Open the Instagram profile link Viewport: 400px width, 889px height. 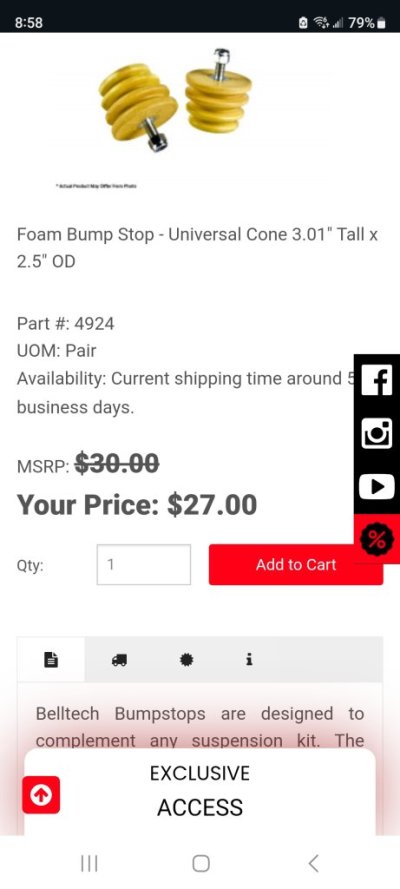pyautogui.click(x=377, y=434)
